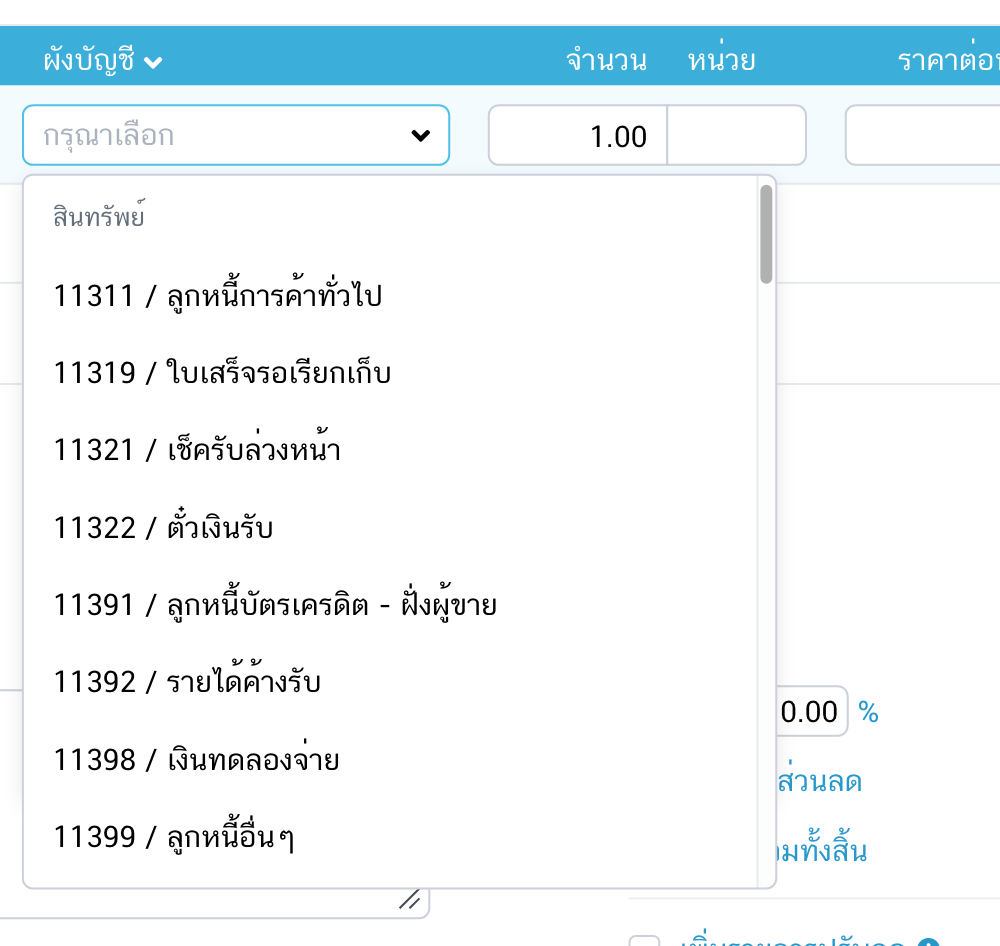Collapse the กรุณาเลือก account dropdown
The image size is (1000, 946).
[421, 136]
